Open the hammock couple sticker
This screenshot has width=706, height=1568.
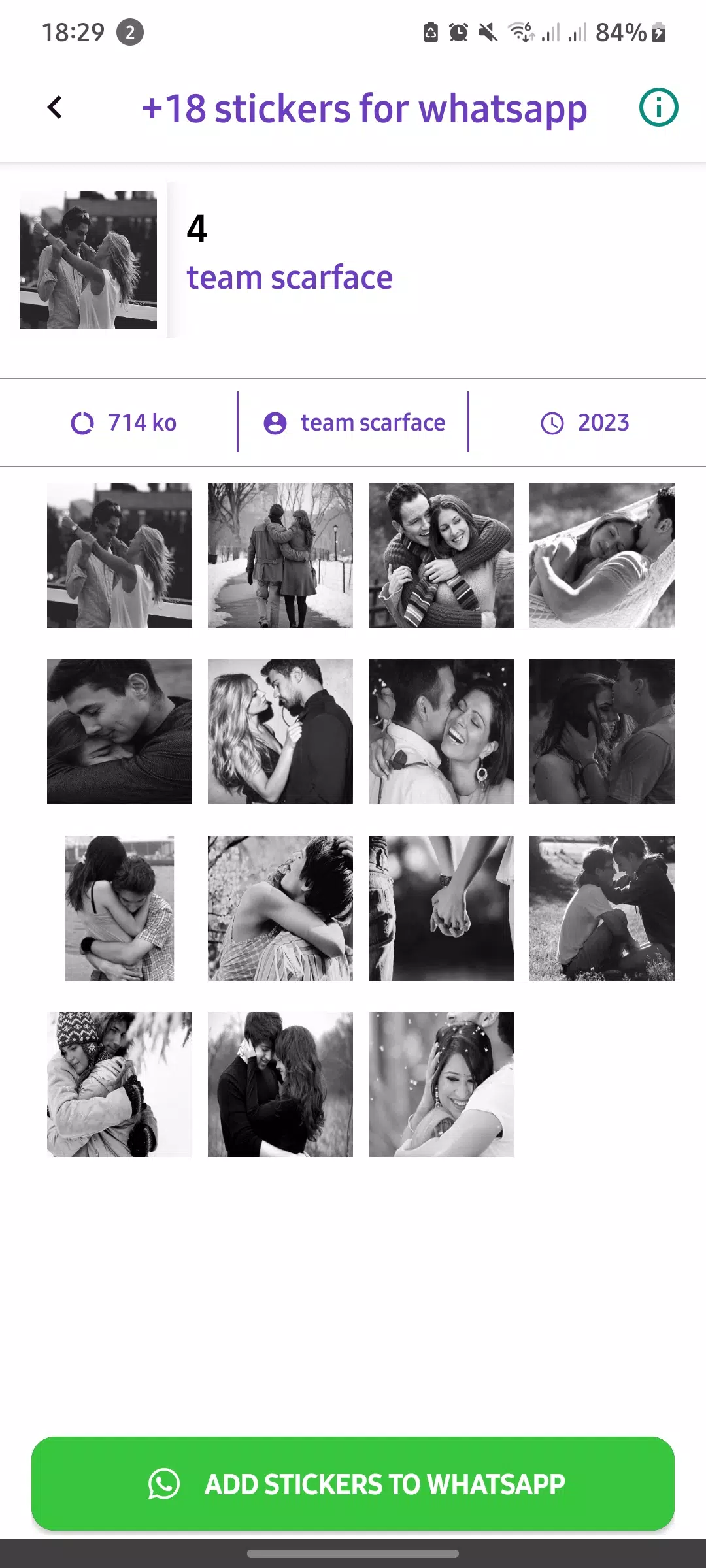click(602, 554)
